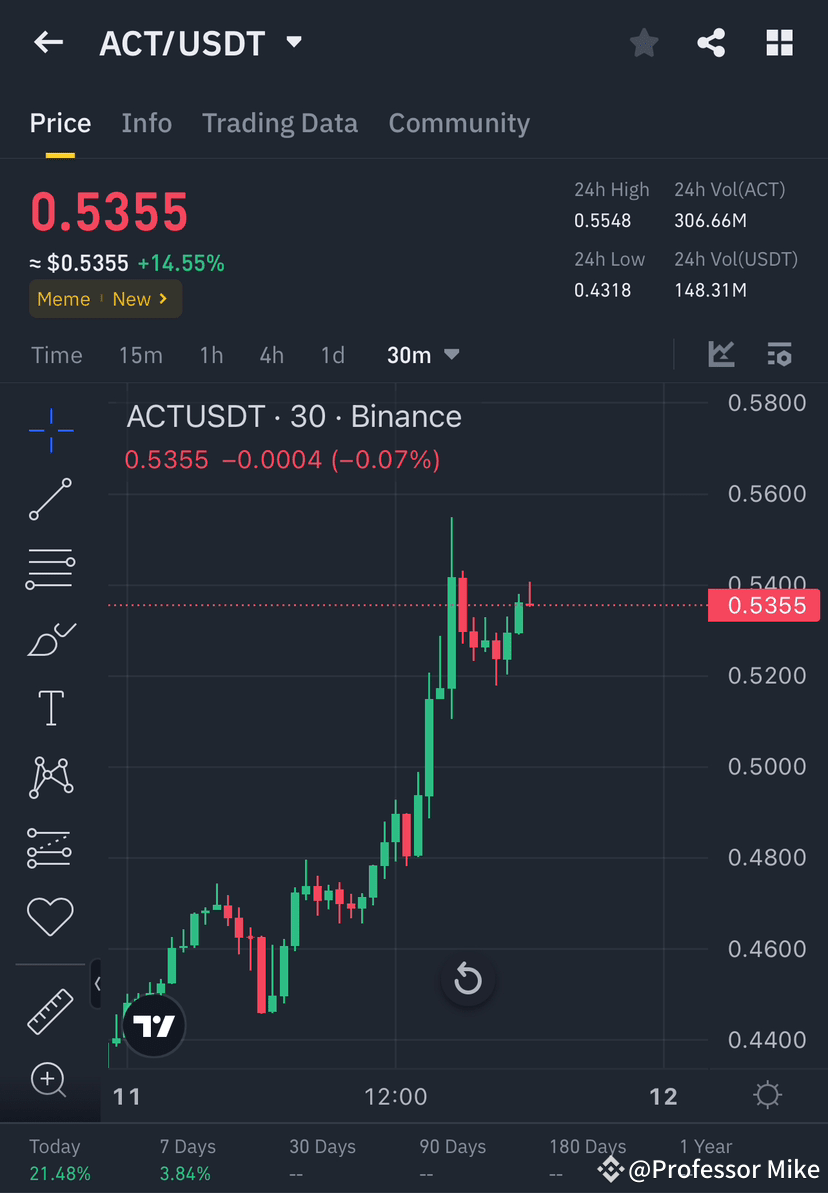
Task: Open the share icon at the top
Action: click(711, 42)
